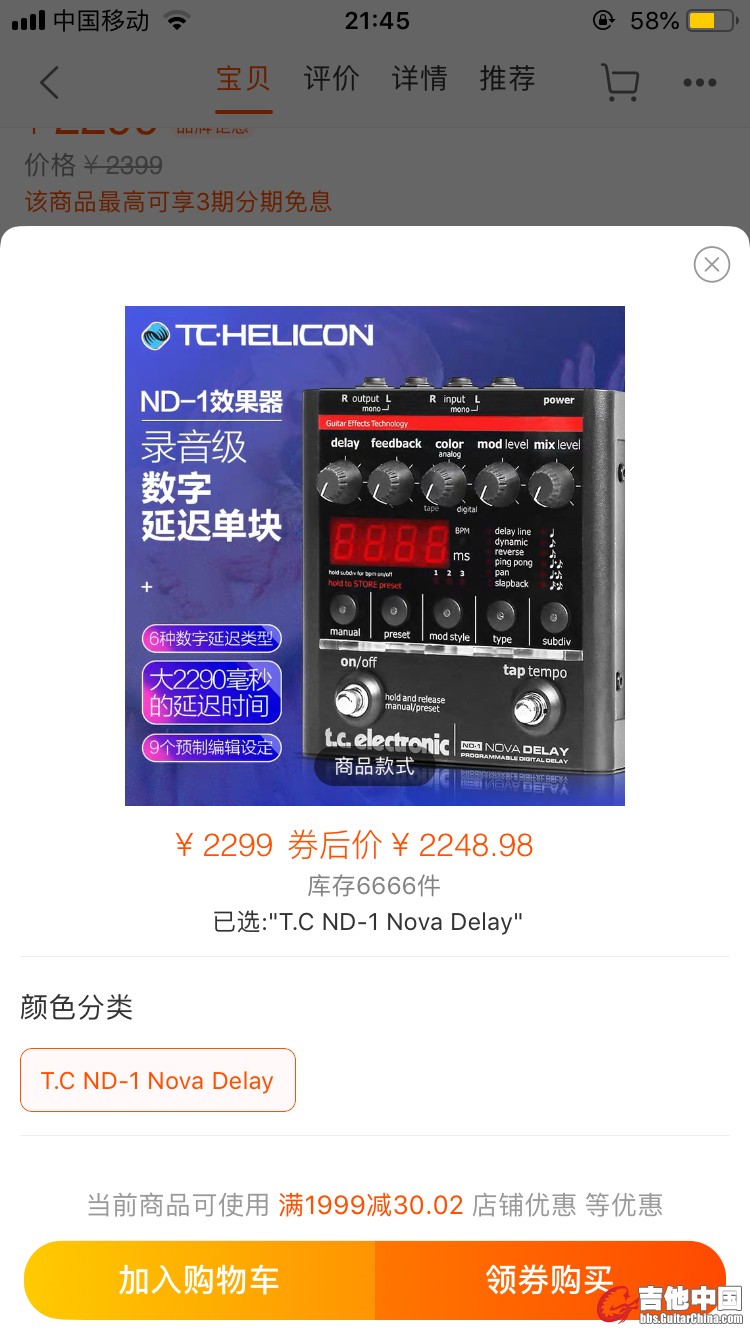
Task: Switch to the 推荐 tab
Action: [x=507, y=79]
